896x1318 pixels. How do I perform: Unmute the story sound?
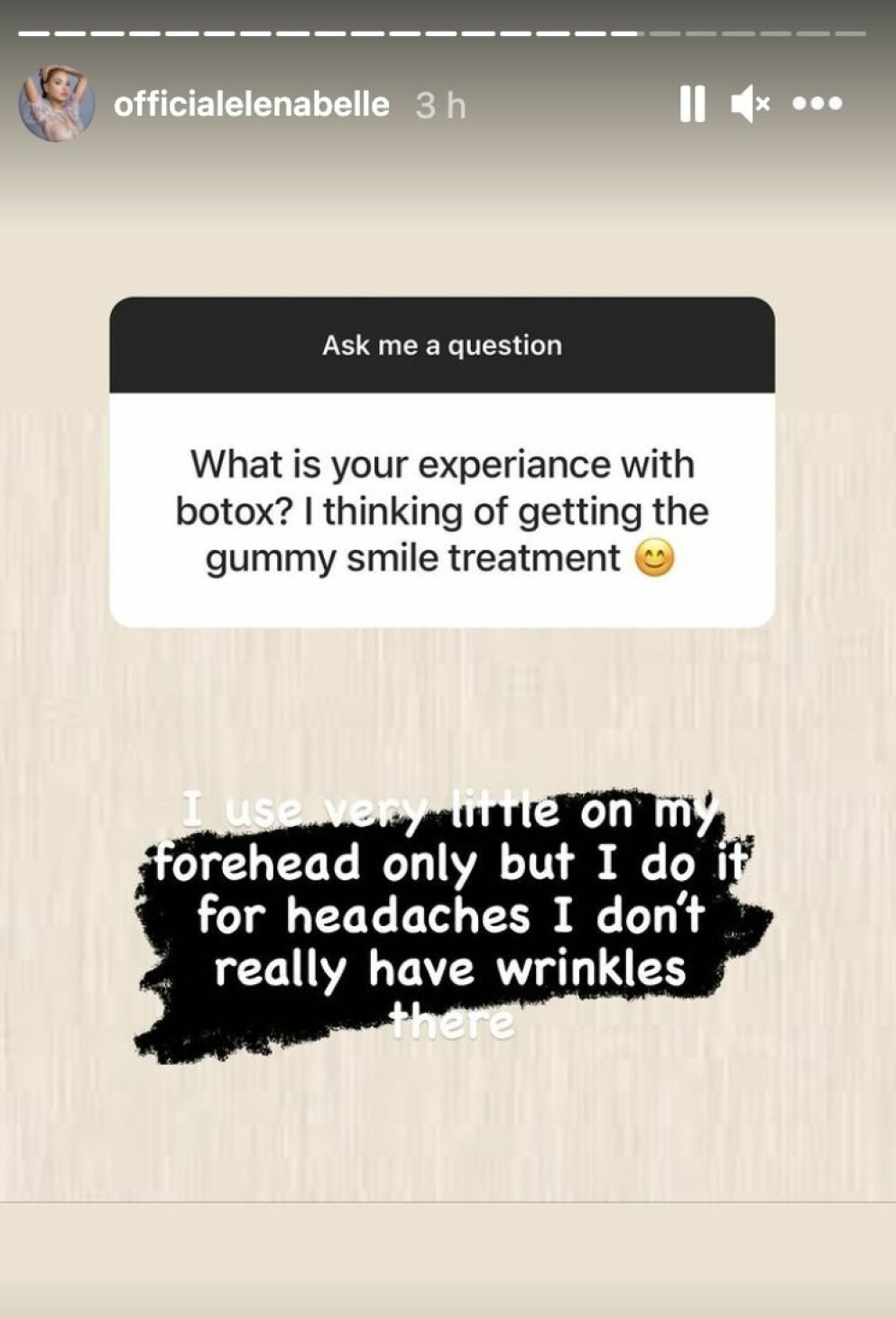point(750,104)
